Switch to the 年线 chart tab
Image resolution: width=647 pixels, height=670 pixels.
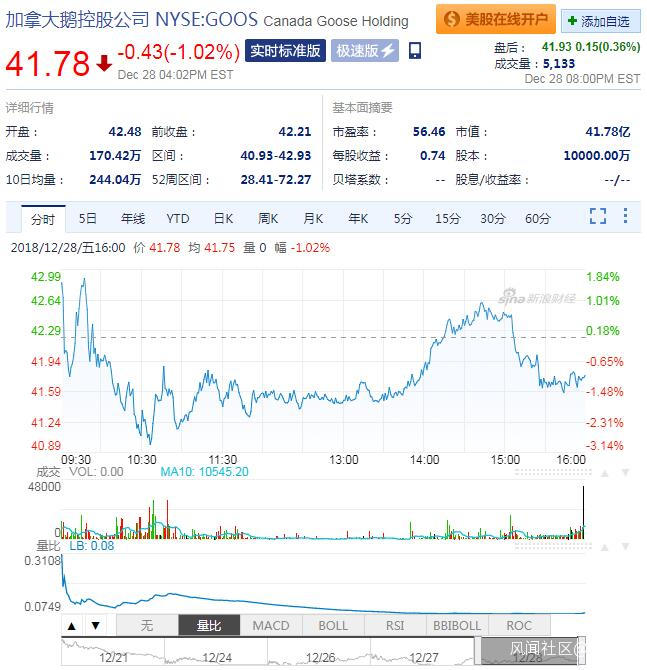click(133, 218)
